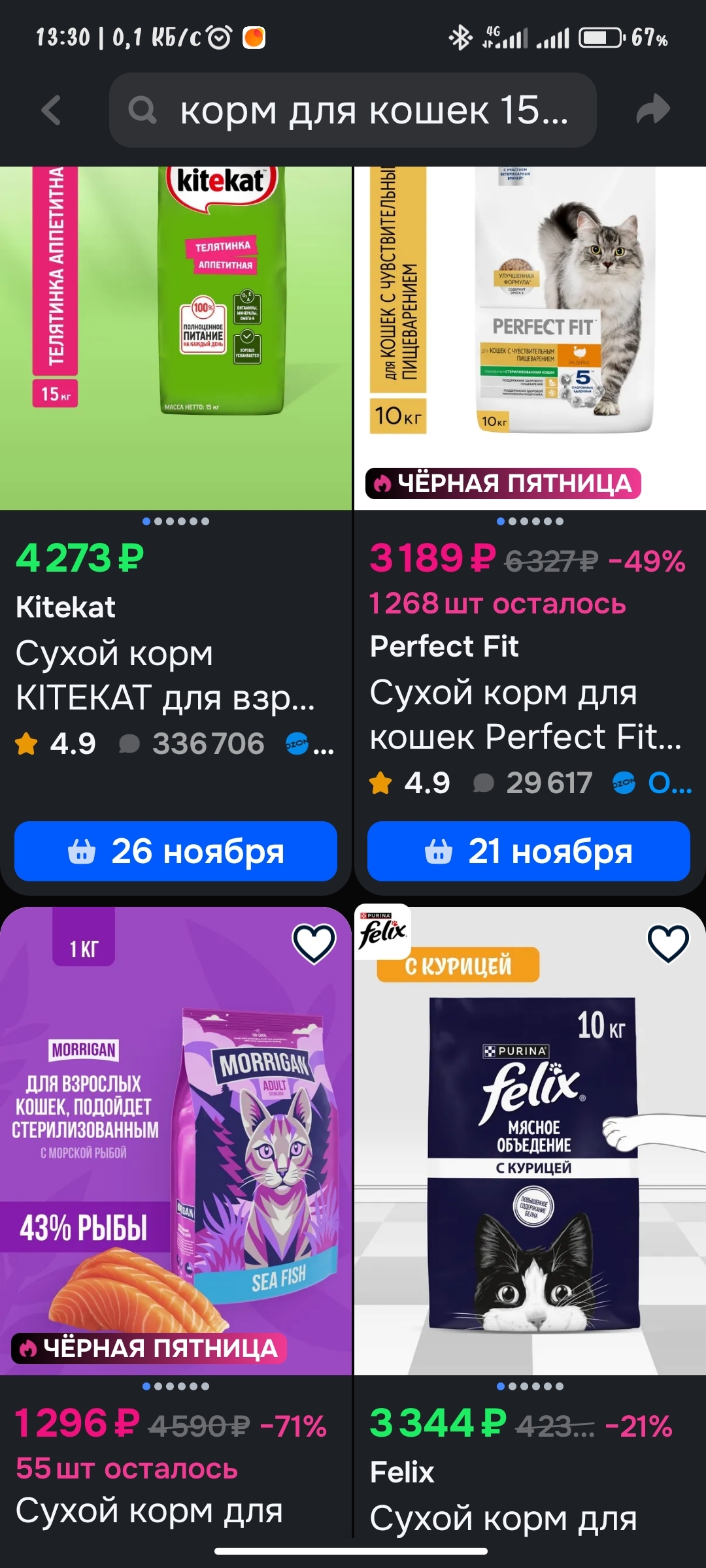Add Felix cat food to favorites
706x1568 pixels.
(668, 943)
